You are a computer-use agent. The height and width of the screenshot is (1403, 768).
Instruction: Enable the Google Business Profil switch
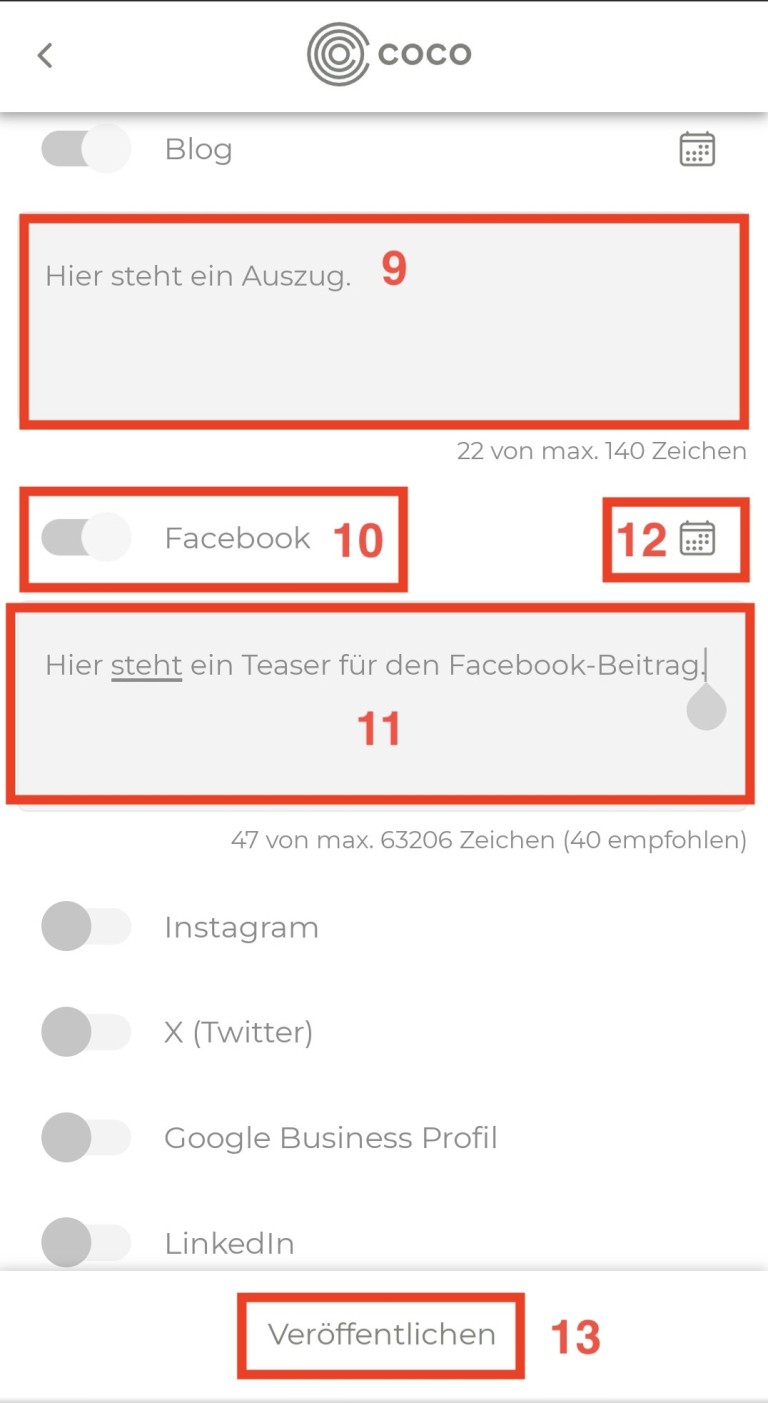(x=86, y=1138)
